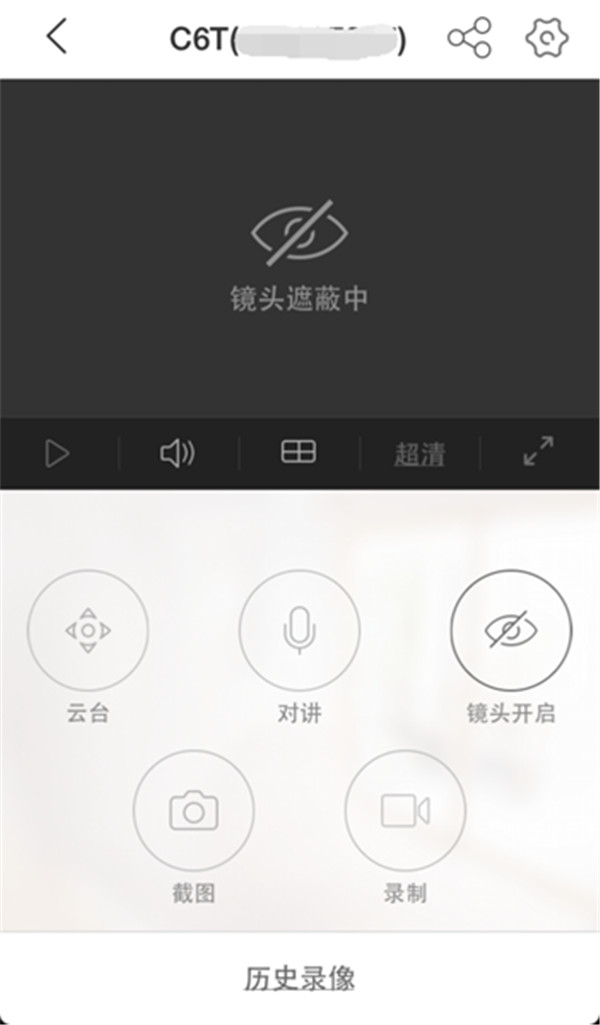Go back from the C6T camera page
This screenshot has height=1025, width=600.
click(x=57, y=38)
